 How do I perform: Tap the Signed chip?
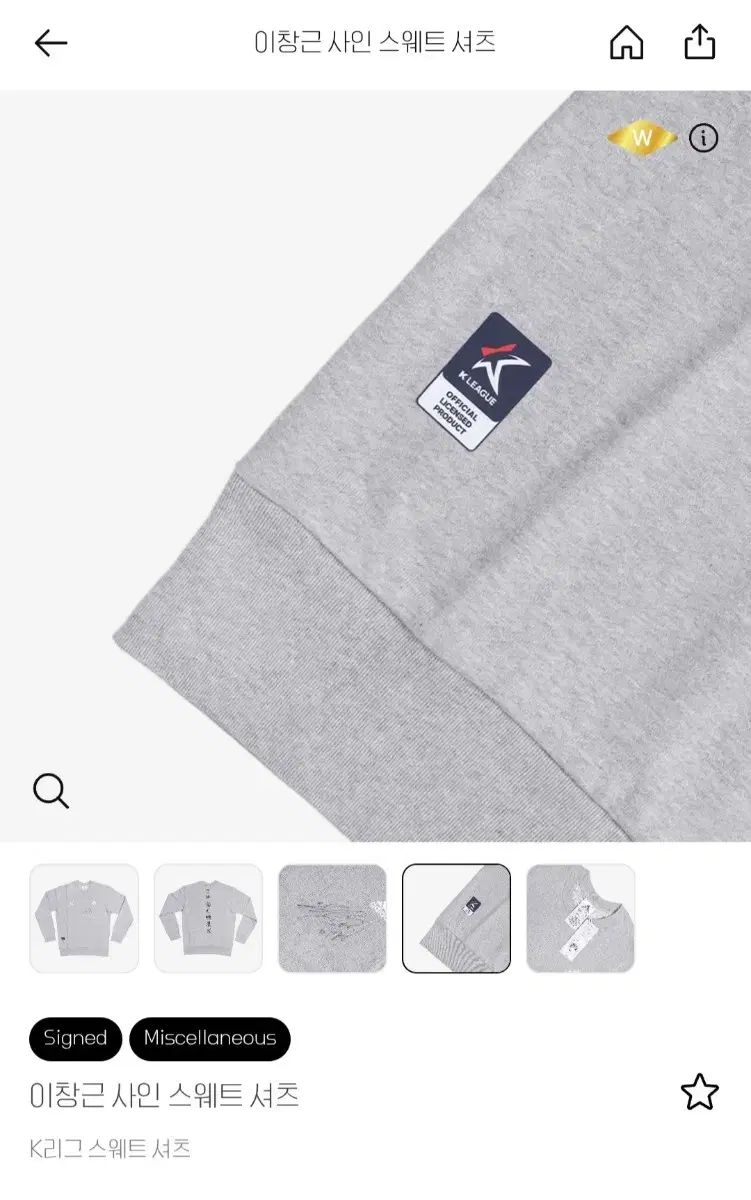75,1038
